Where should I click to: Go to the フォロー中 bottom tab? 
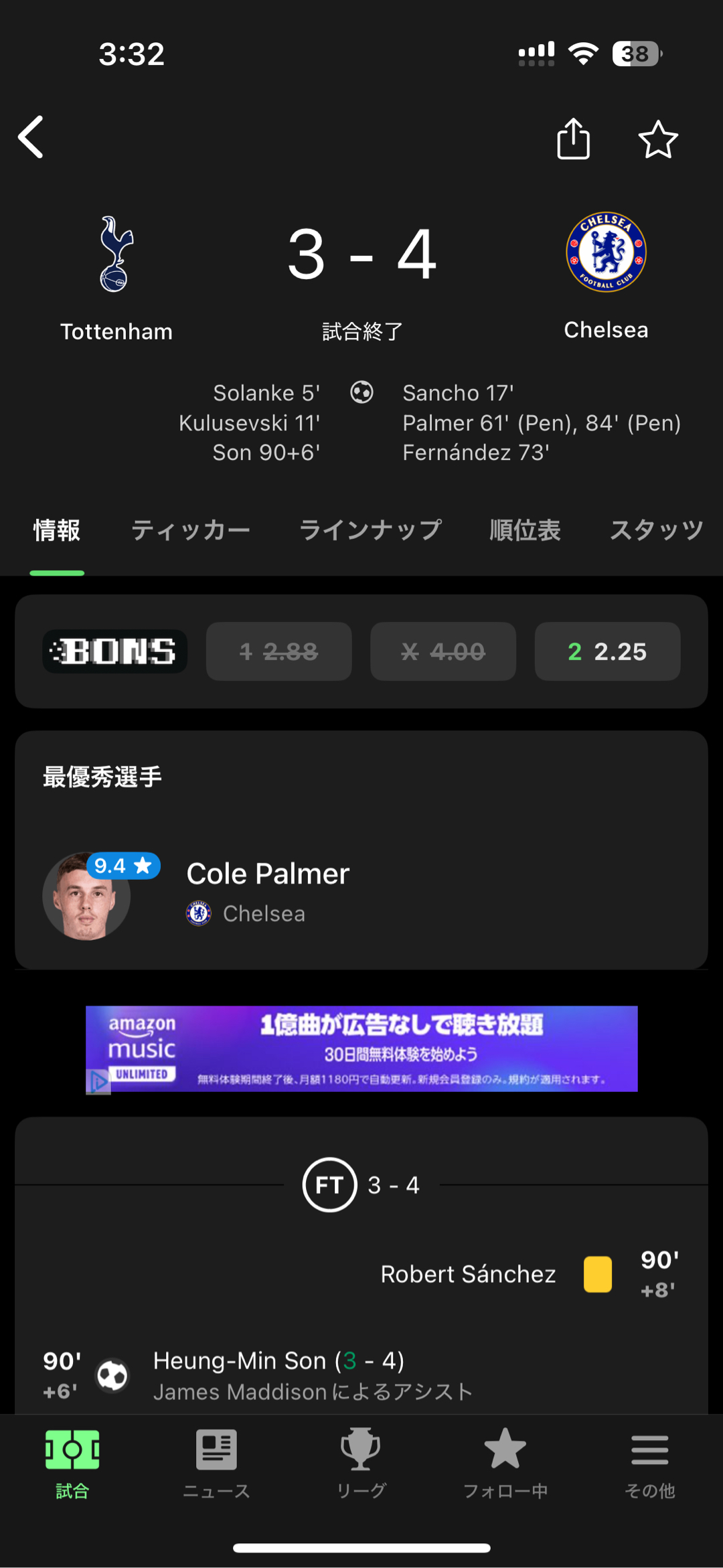(505, 1464)
